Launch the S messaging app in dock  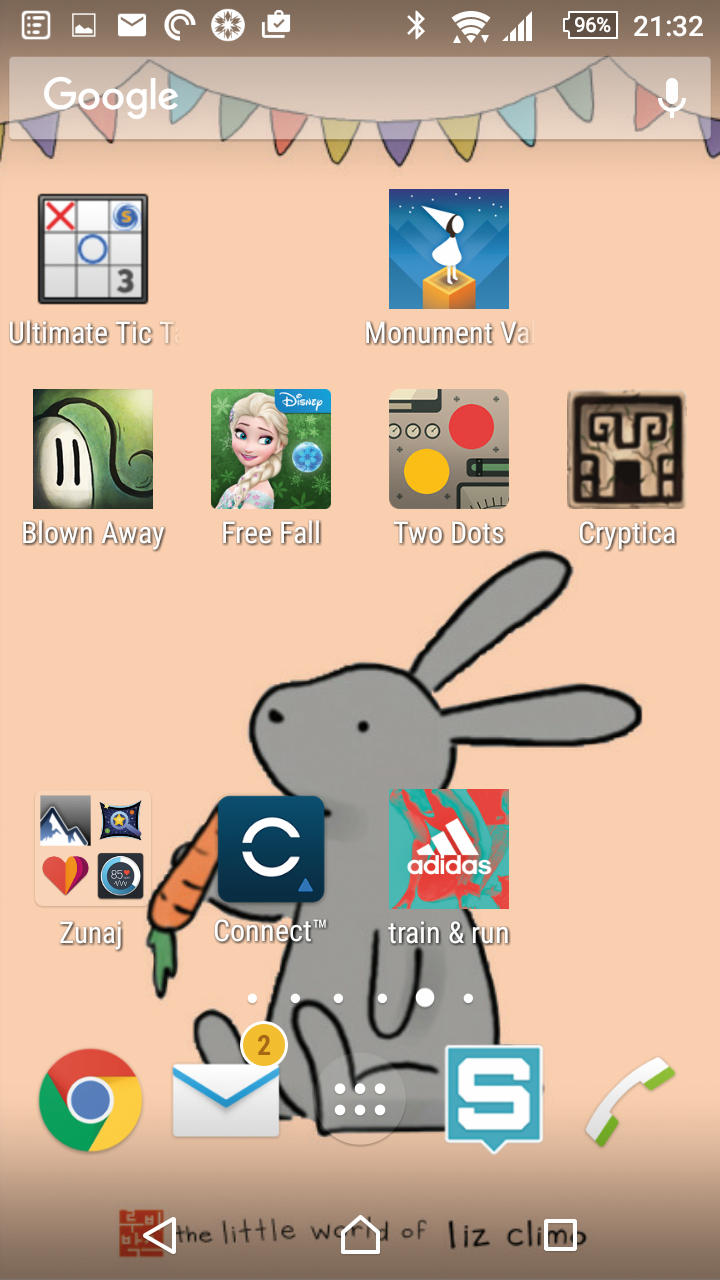[493, 1097]
